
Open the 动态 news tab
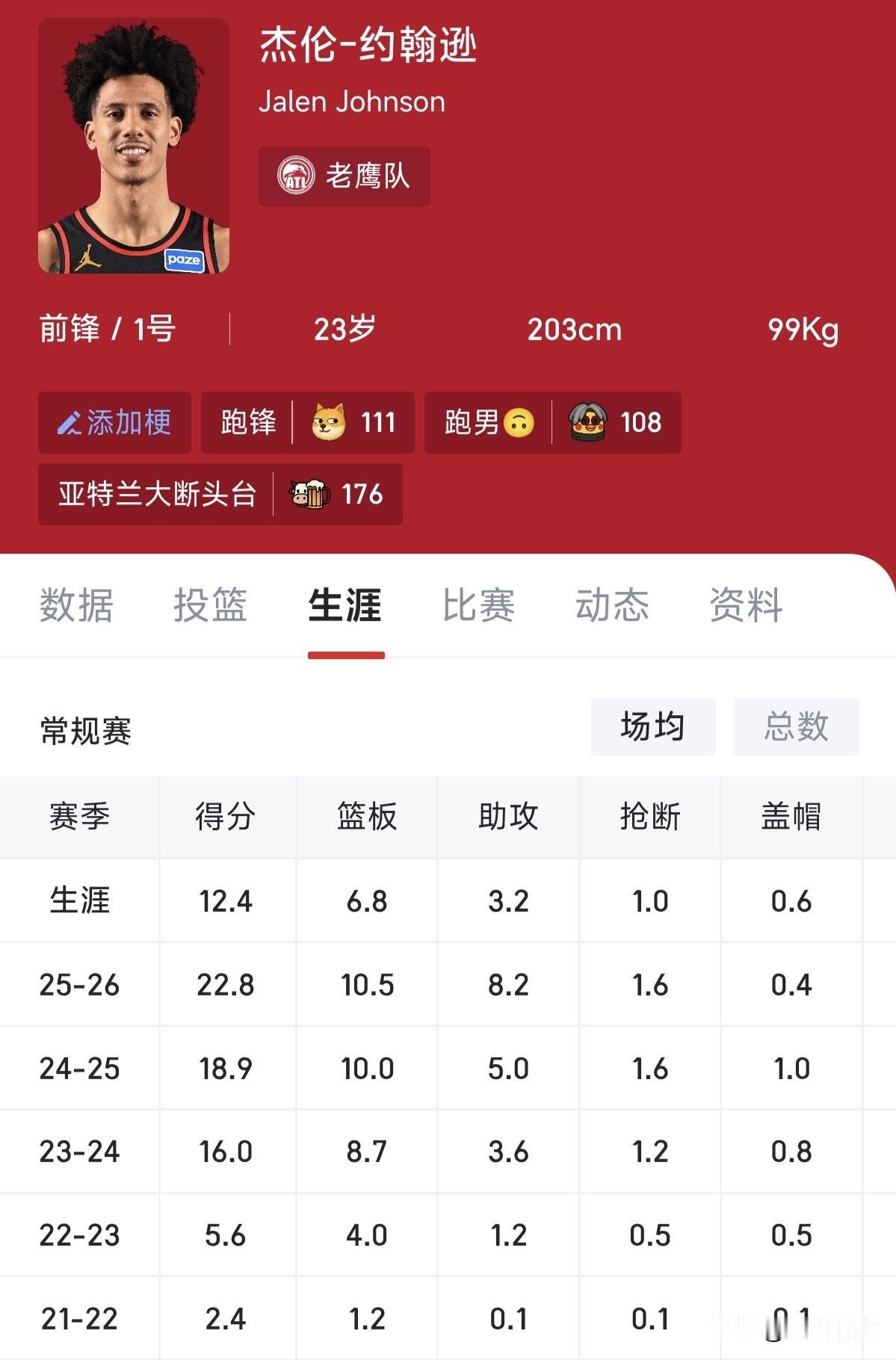point(614,607)
